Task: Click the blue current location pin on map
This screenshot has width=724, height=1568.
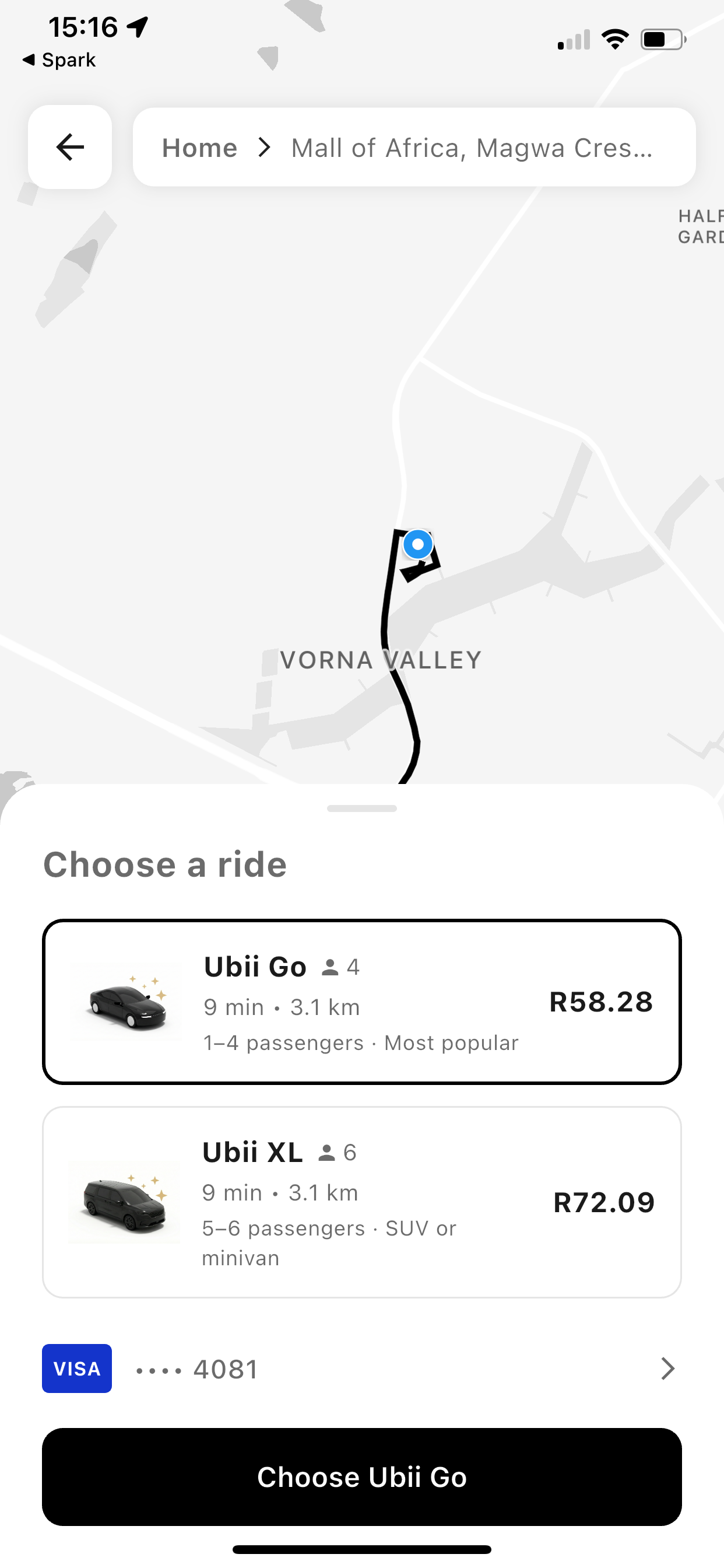Action: 417,545
